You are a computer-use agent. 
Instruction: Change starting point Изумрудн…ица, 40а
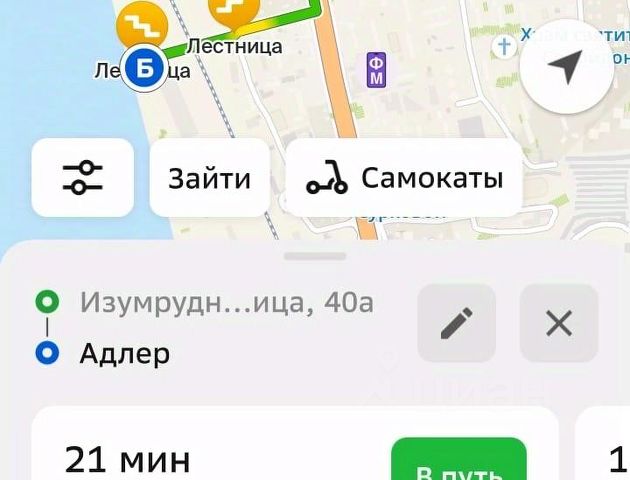[226, 302]
